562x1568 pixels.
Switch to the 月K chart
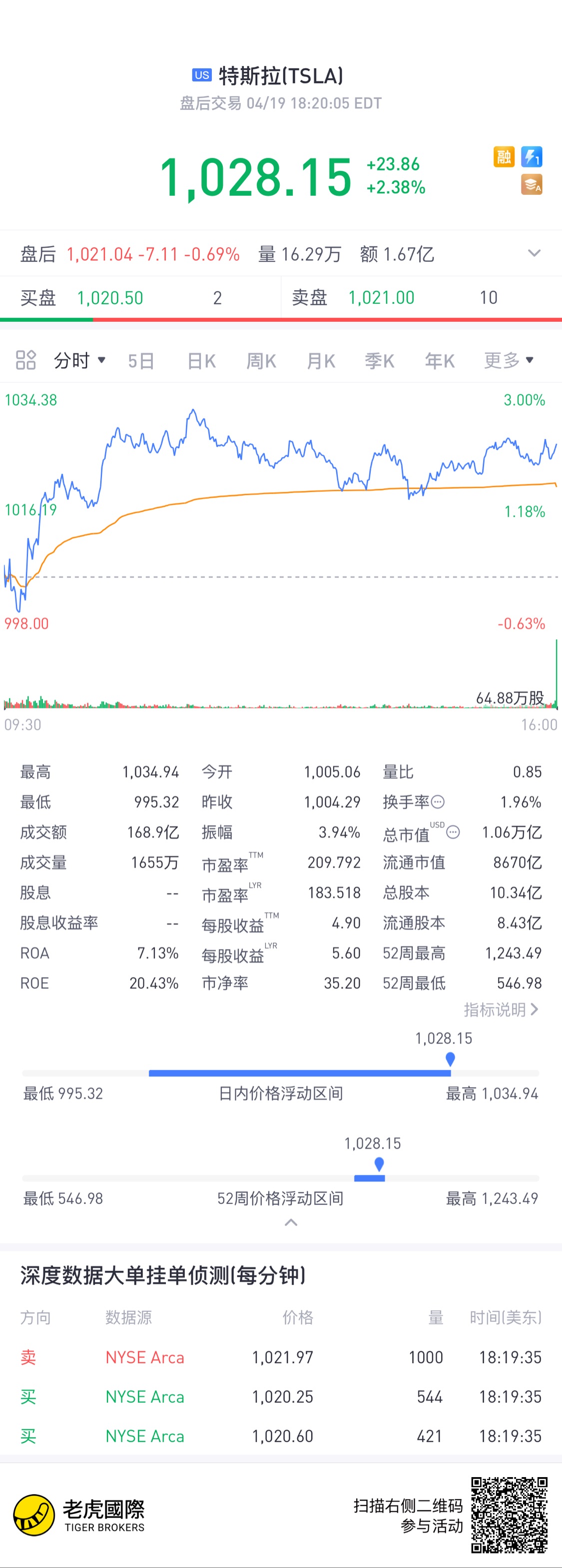[321, 361]
